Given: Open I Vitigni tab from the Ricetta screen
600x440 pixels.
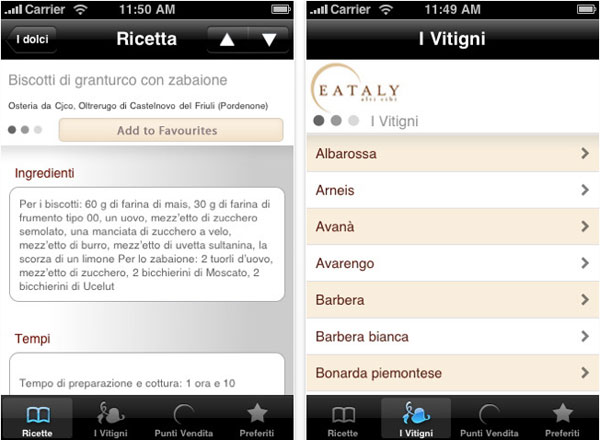Looking at the screenshot, I should click(x=109, y=419).
